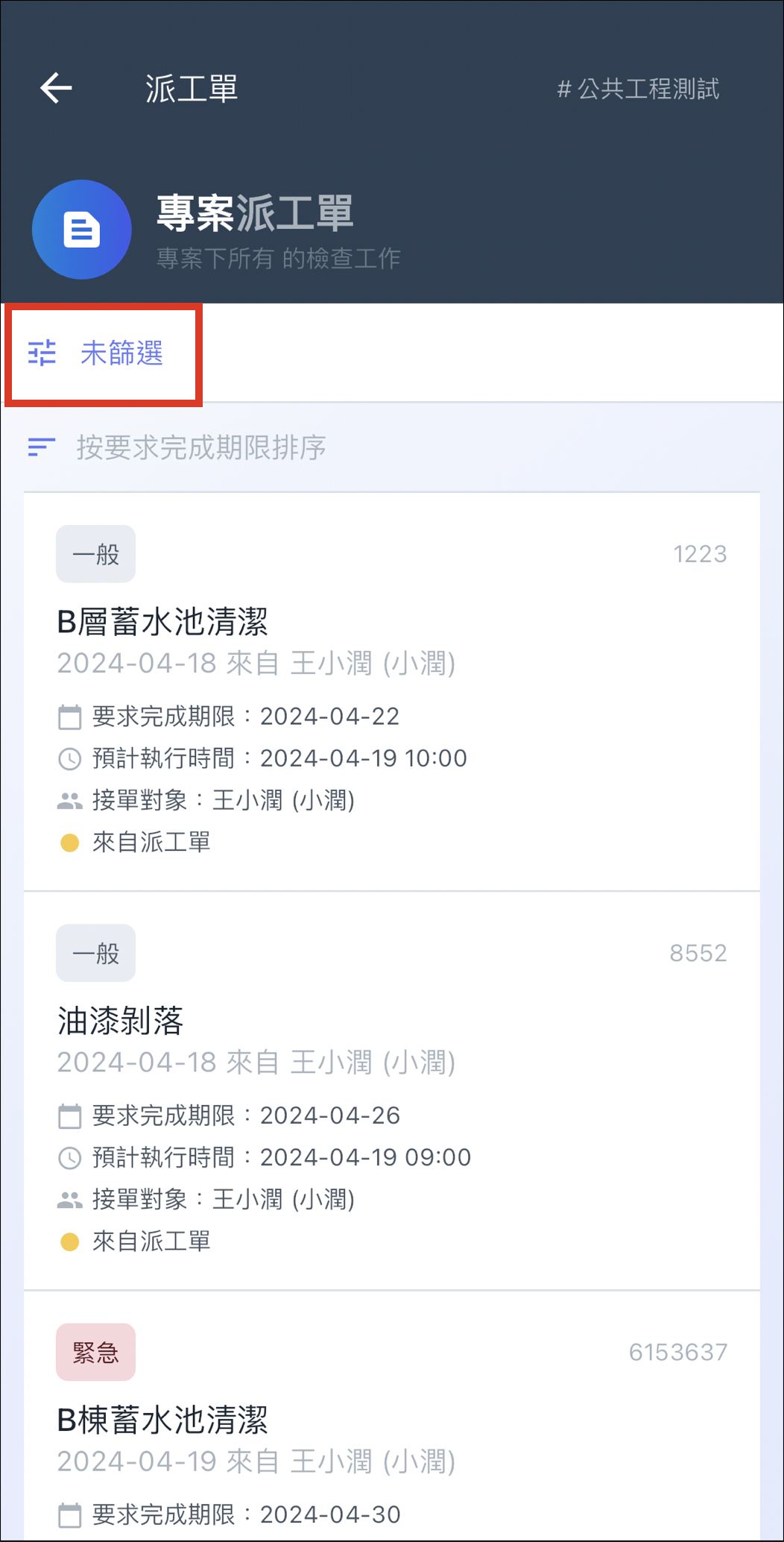Go back using the arrow icon
Screen dimensions: 784x1542
pos(56,88)
